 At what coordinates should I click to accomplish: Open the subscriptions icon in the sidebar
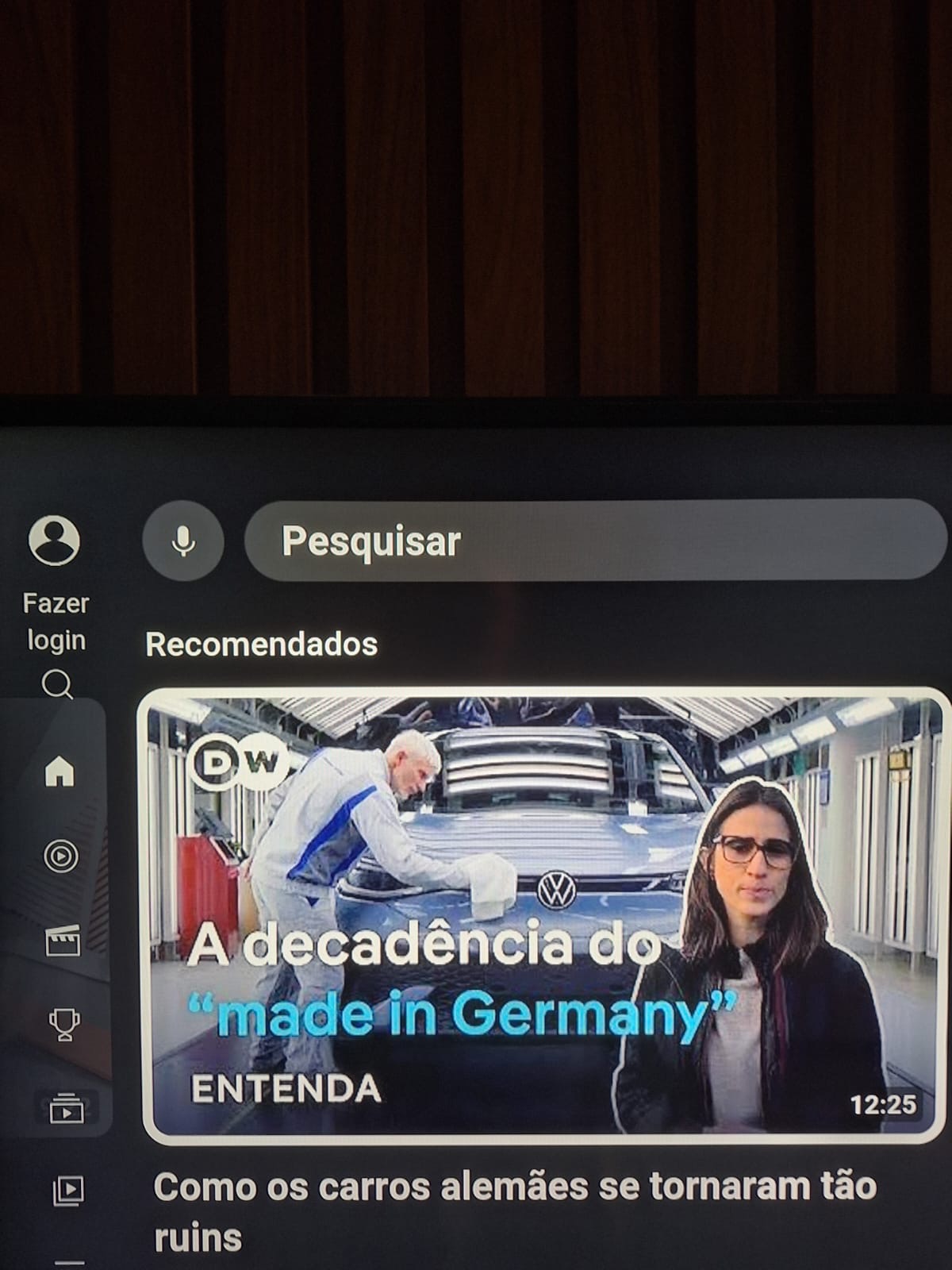[x=67, y=1107]
